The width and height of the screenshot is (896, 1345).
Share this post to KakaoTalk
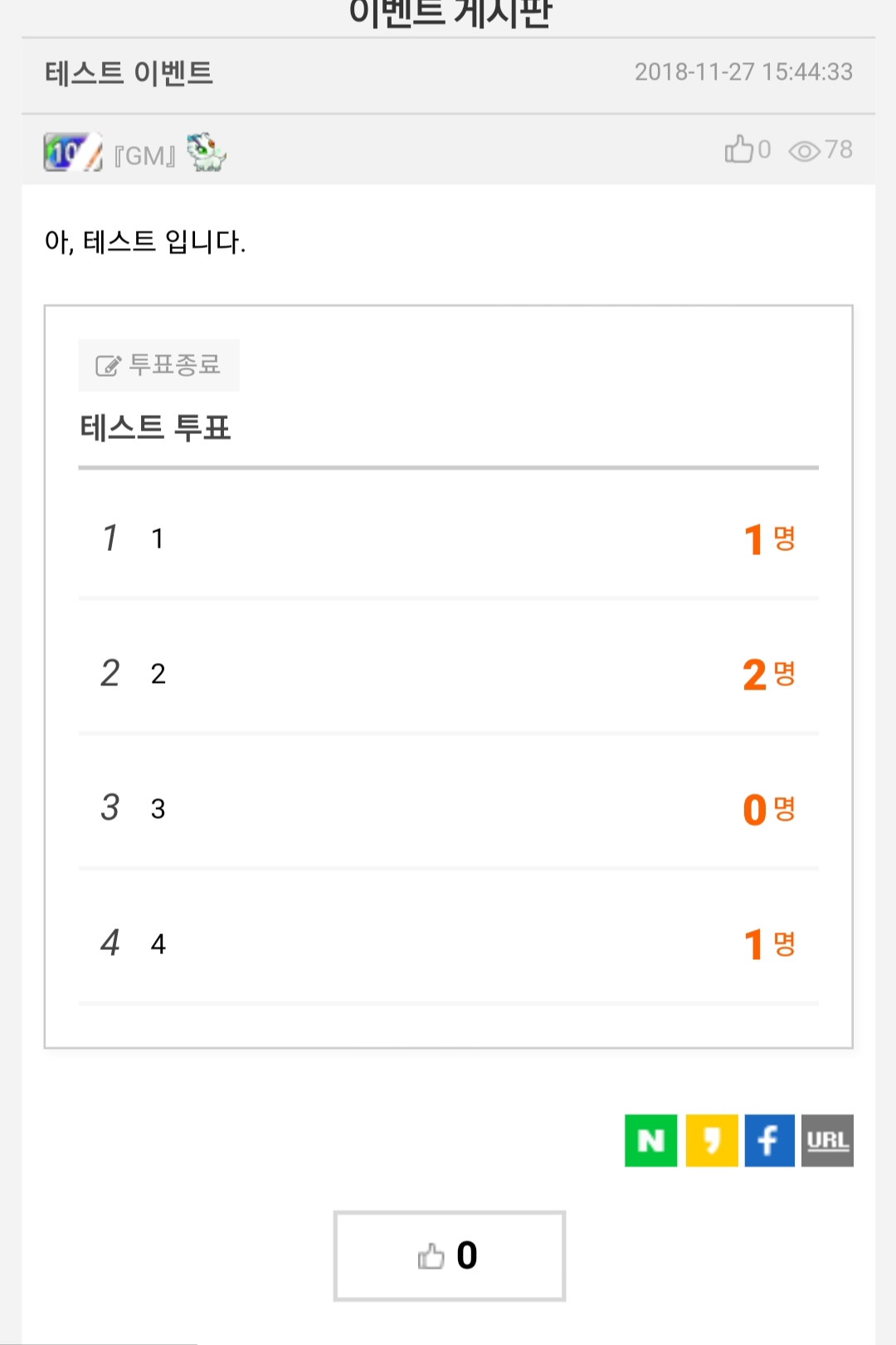pyautogui.click(x=711, y=1141)
